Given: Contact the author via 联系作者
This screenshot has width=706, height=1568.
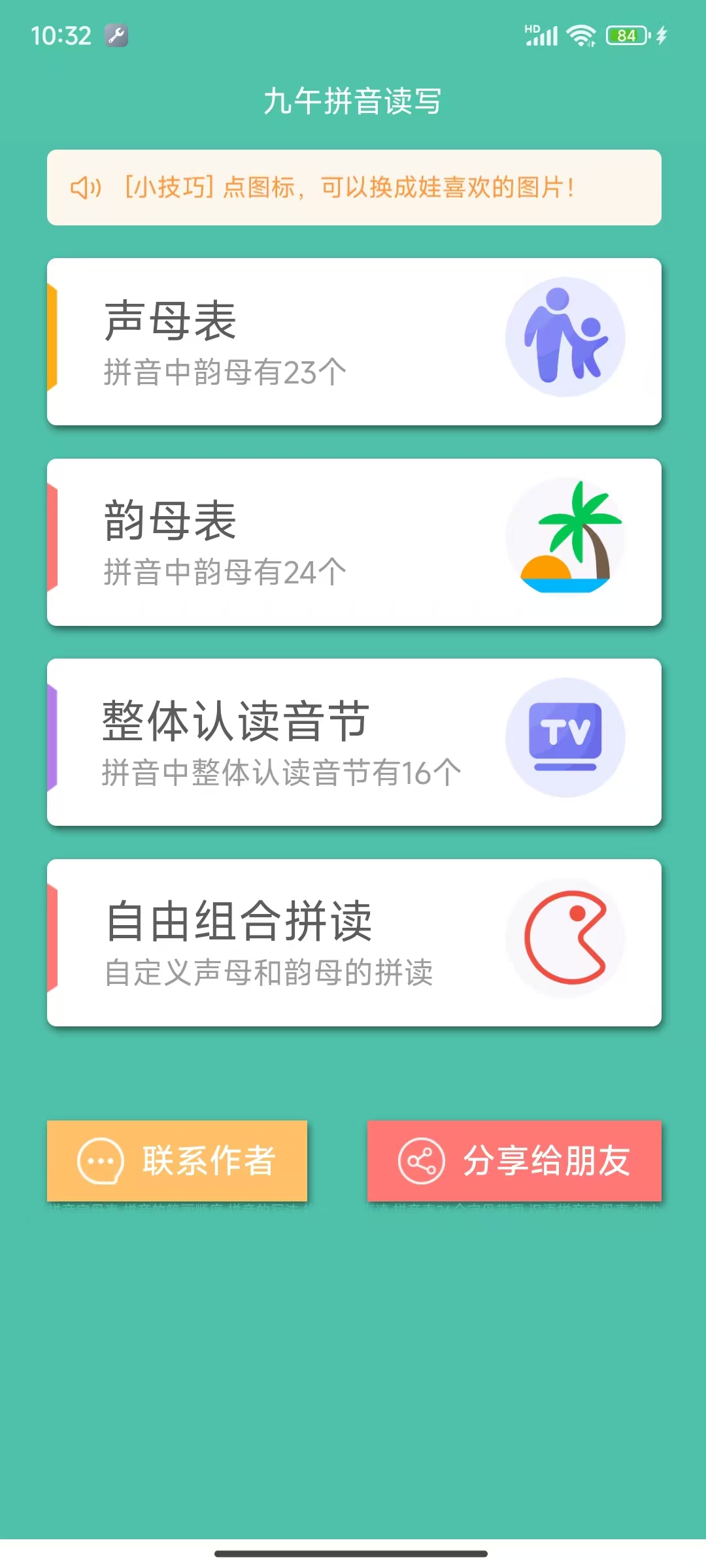Looking at the screenshot, I should pyautogui.click(x=177, y=1161).
